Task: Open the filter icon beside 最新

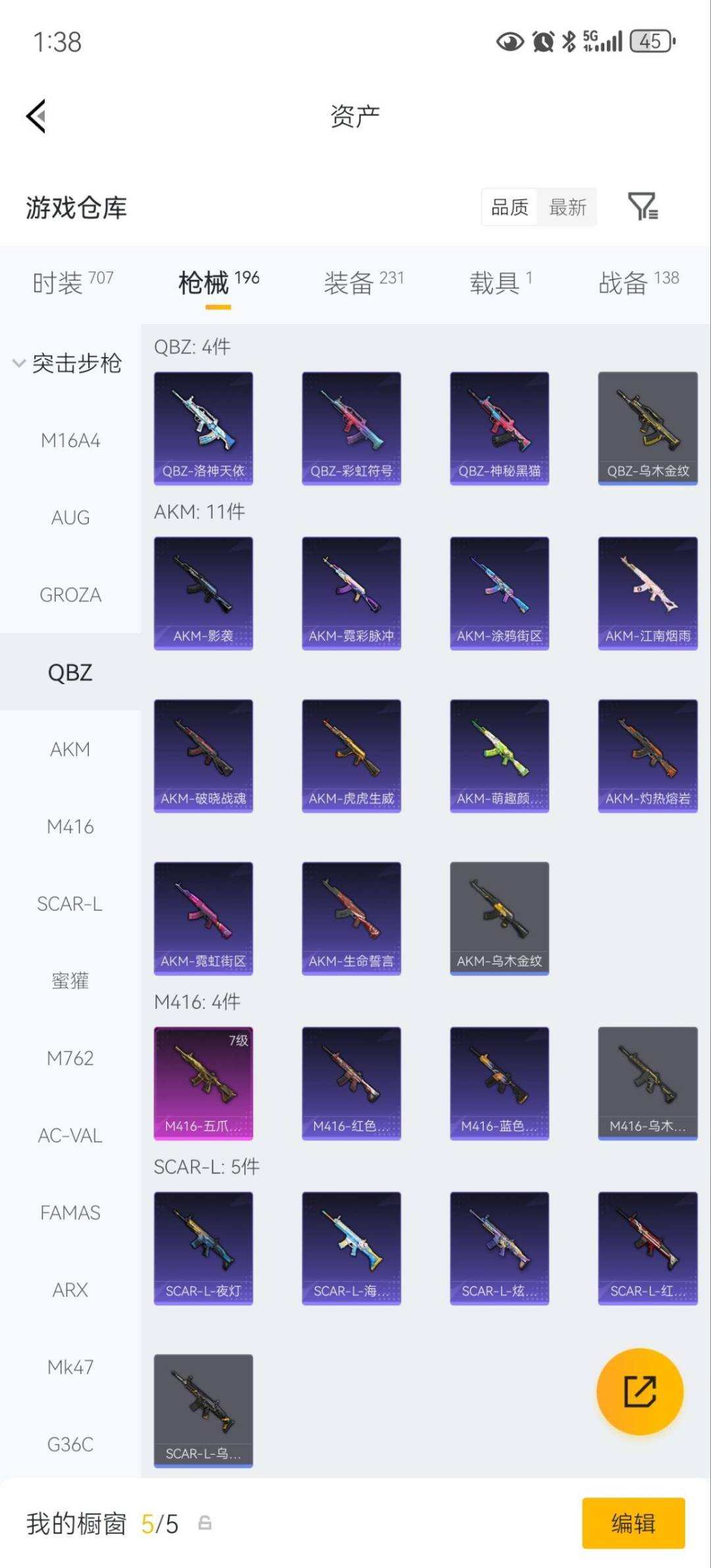Action: 643,207
